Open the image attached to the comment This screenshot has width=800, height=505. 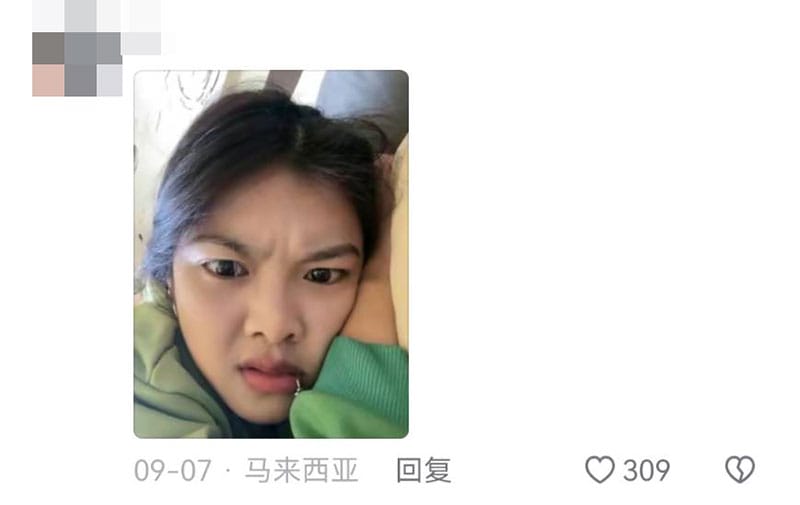pyautogui.click(x=271, y=254)
